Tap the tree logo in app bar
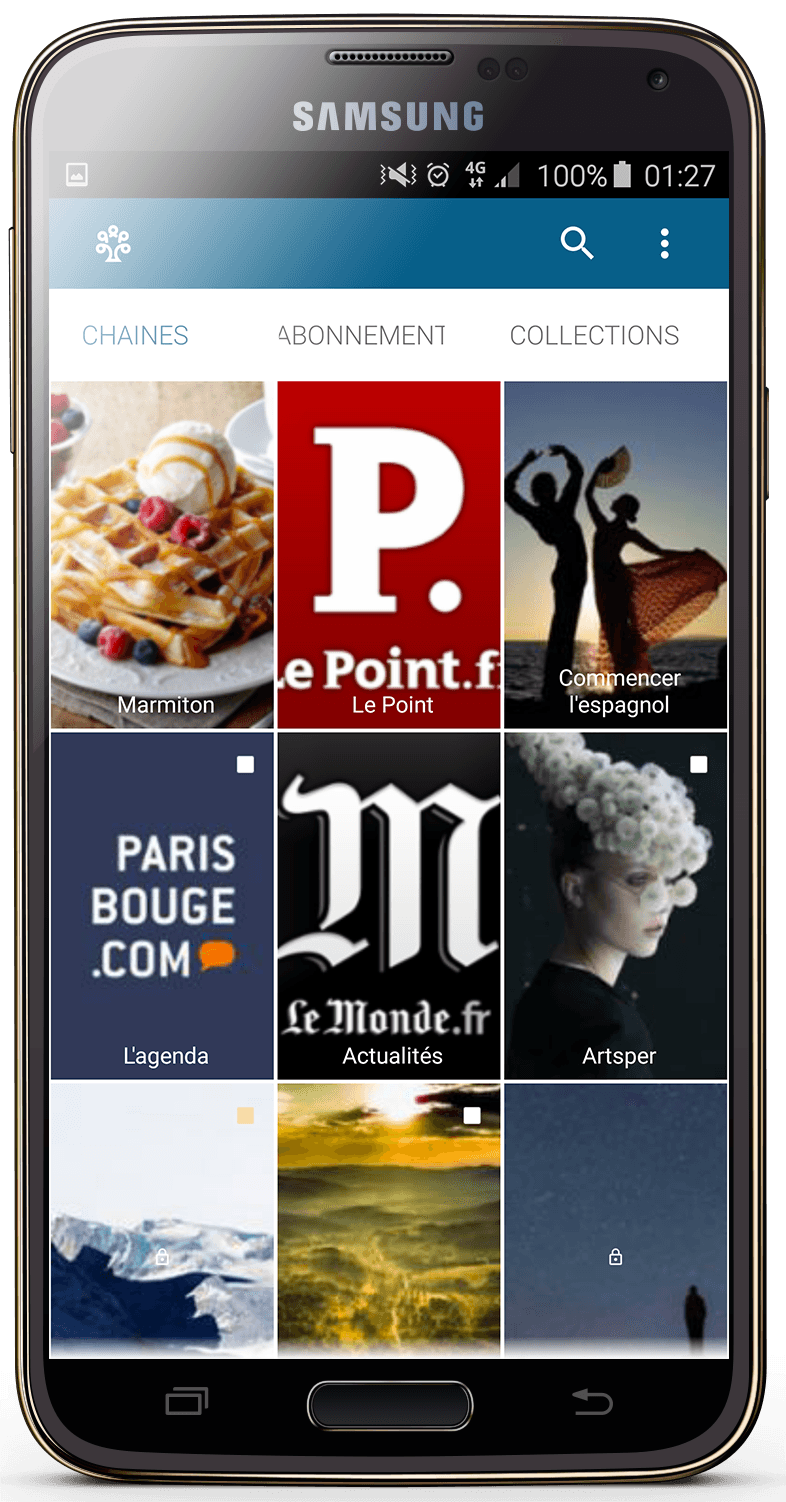The image size is (786, 1502). coord(113,243)
